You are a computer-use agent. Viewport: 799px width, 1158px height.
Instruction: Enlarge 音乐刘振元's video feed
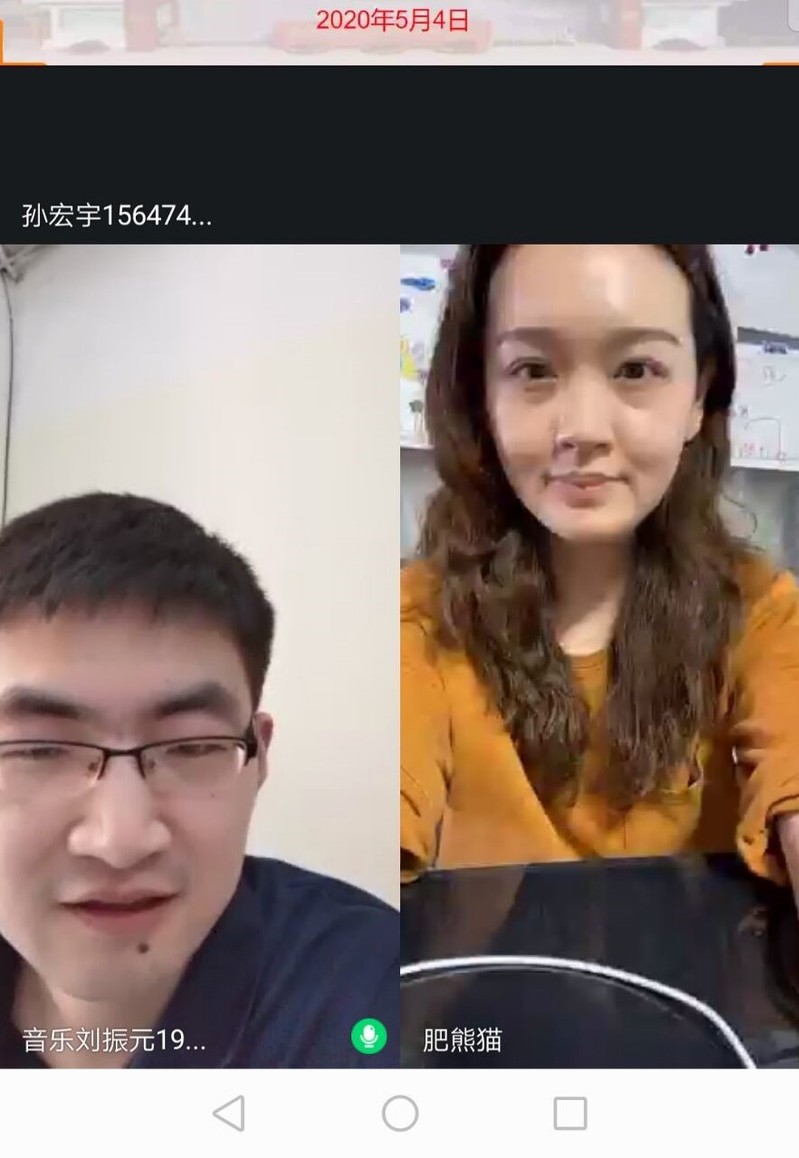[x=200, y=655]
